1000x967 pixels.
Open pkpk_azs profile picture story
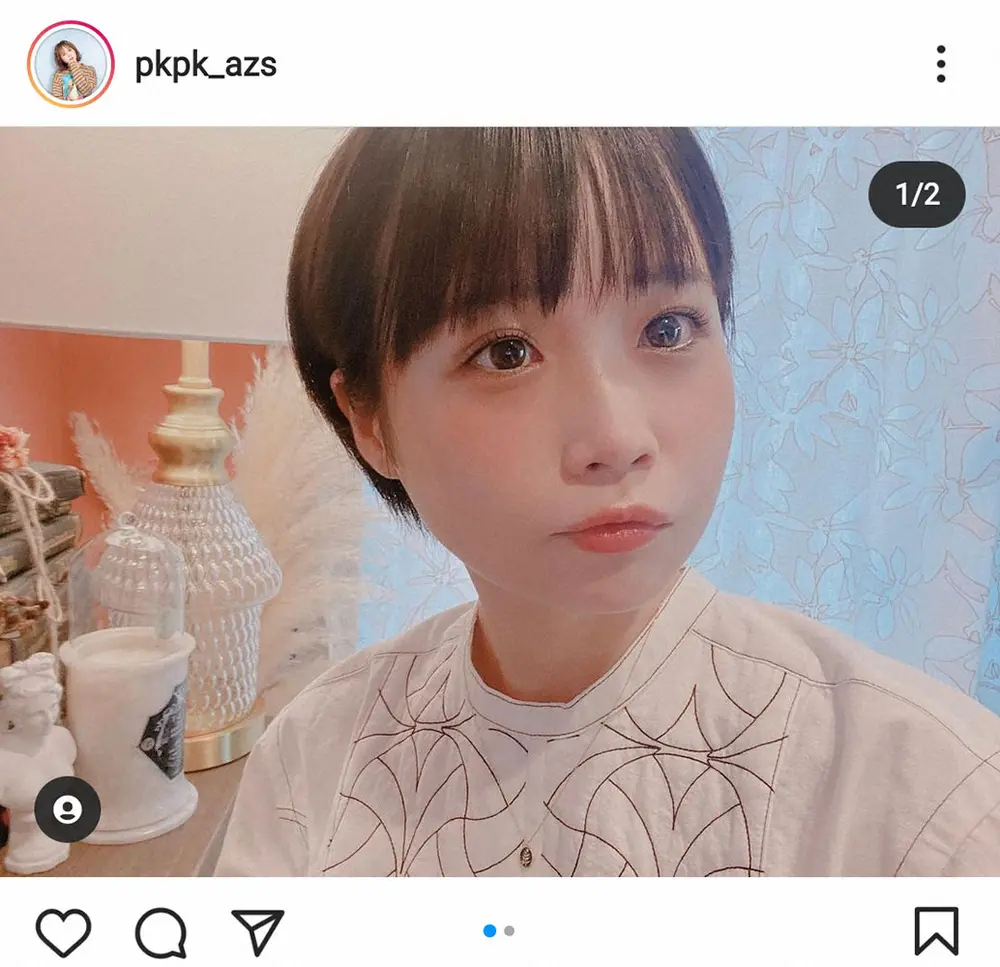[x=68, y=64]
